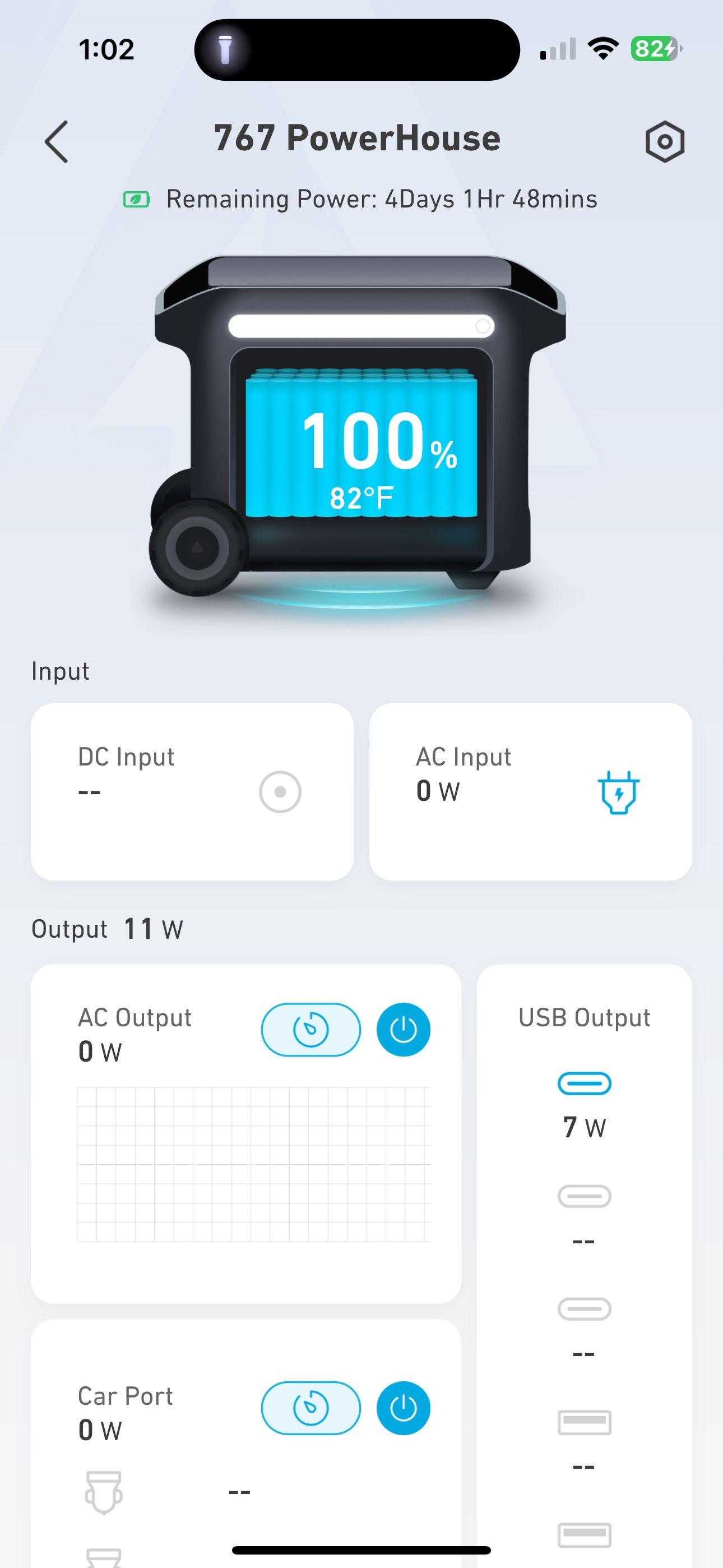723x1568 pixels.
Task: Expand the DC Input card
Action: pyautogui.click(x=192, y=791)
